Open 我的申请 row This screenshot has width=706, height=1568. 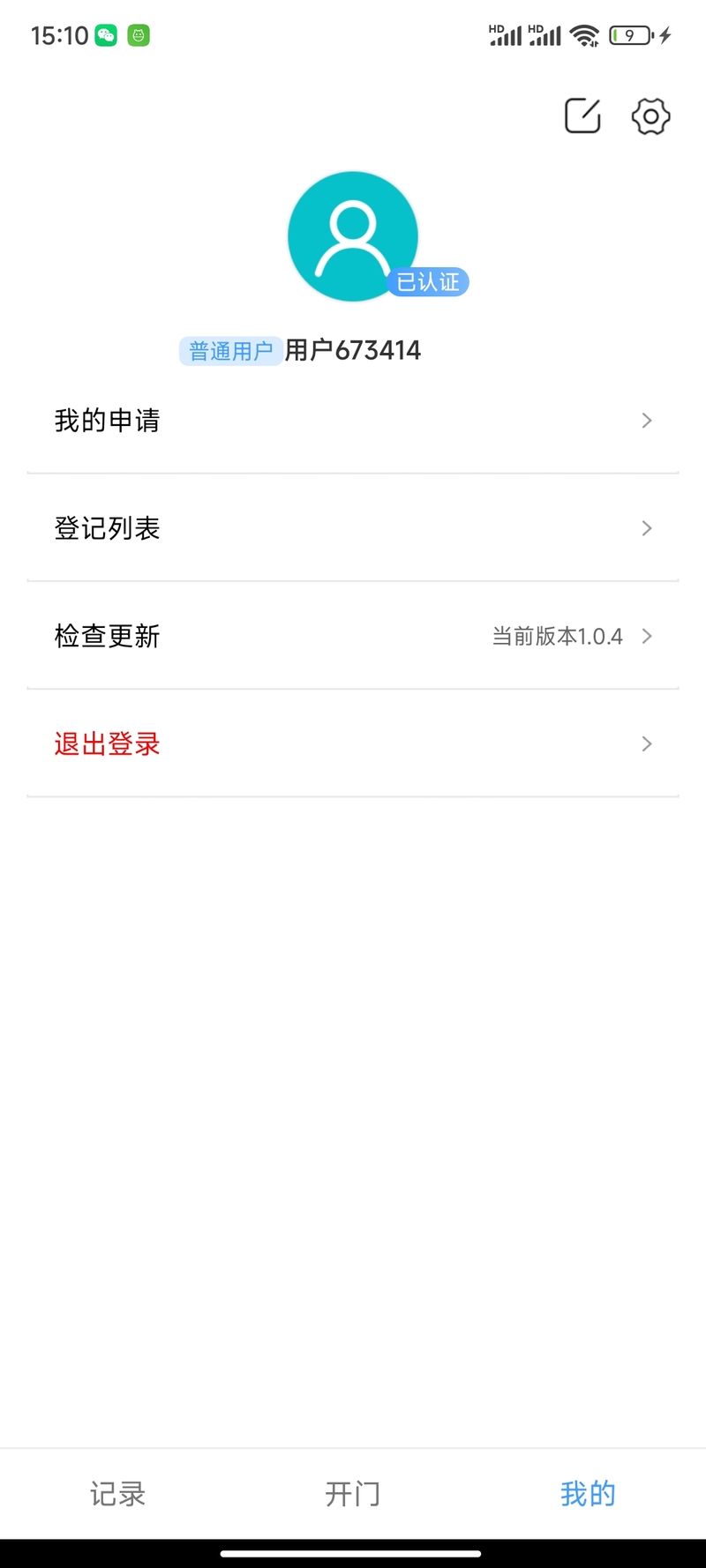pyautogui.click(x=353, y=421)
